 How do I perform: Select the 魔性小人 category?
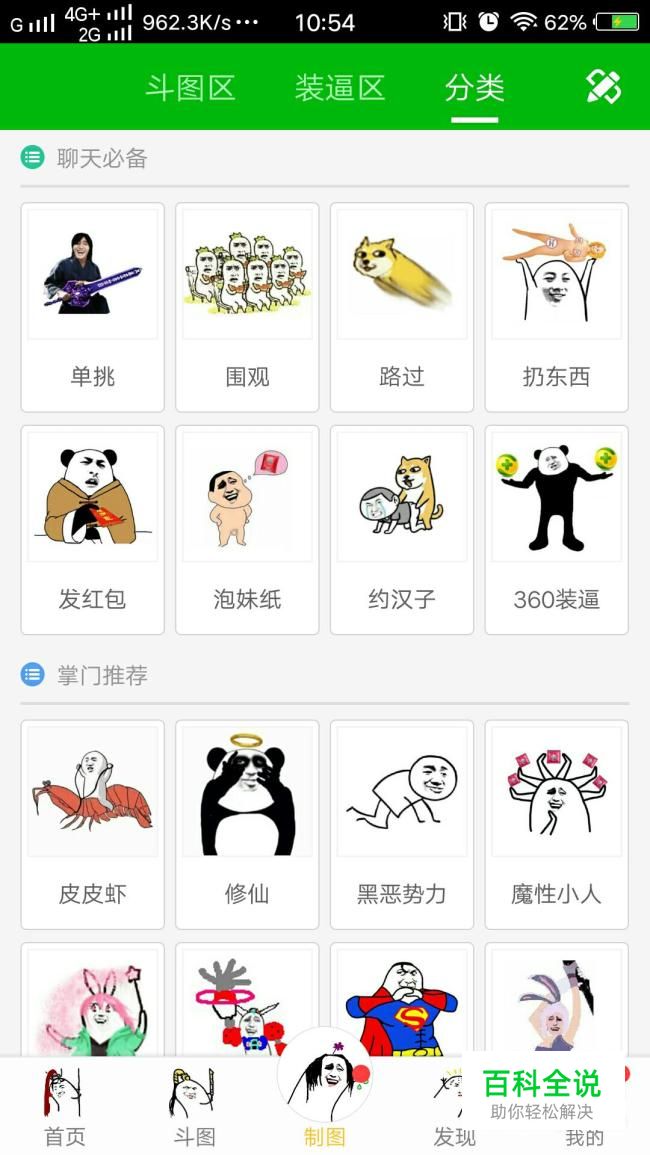tap(557, 825)
